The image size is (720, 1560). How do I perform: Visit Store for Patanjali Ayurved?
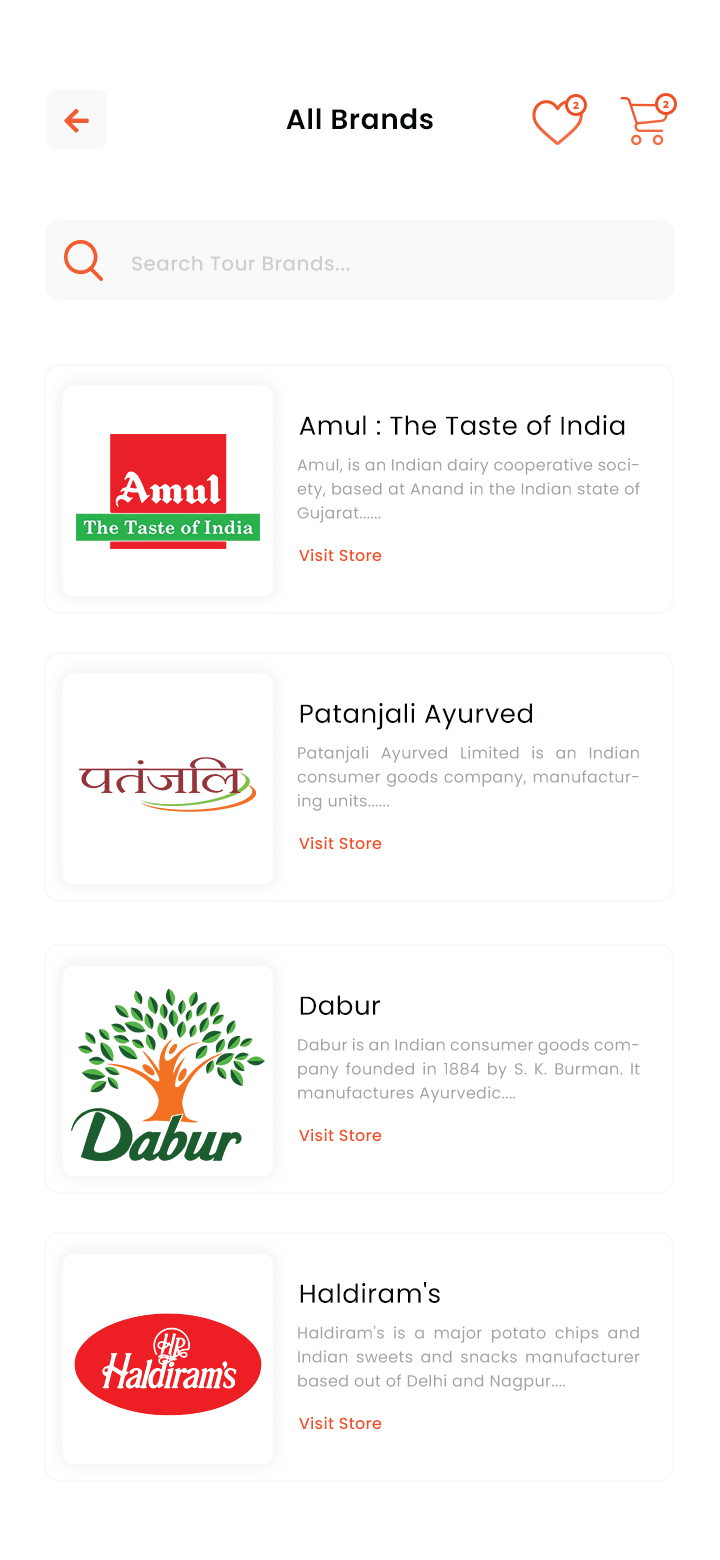340,844
